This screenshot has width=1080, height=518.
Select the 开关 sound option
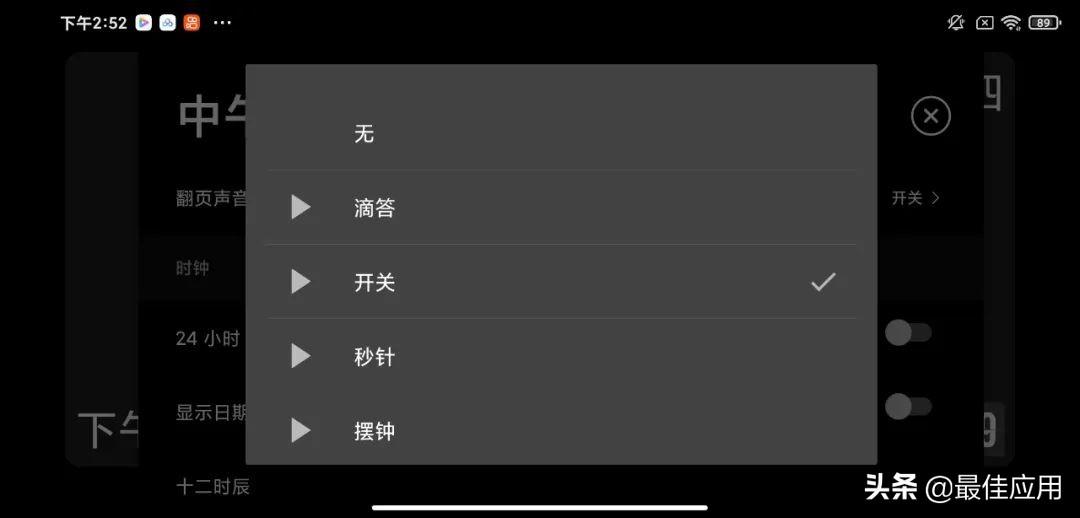click(x=375, y=283)
